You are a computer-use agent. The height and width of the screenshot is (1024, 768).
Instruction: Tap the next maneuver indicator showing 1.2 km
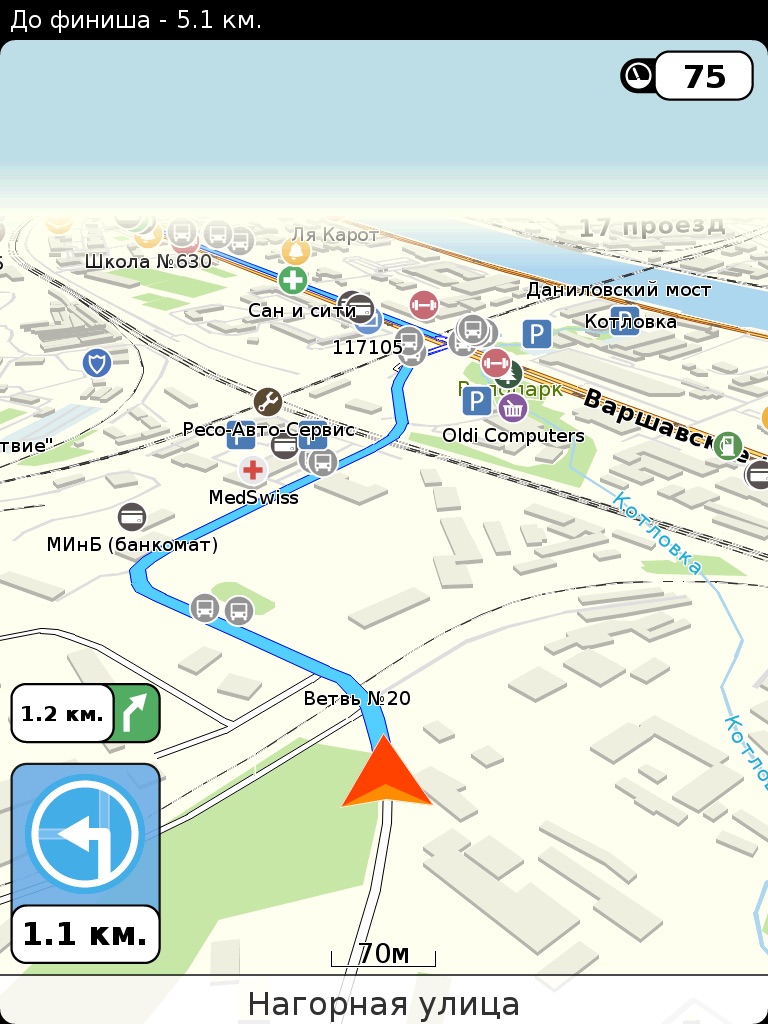tap(85, 714)
